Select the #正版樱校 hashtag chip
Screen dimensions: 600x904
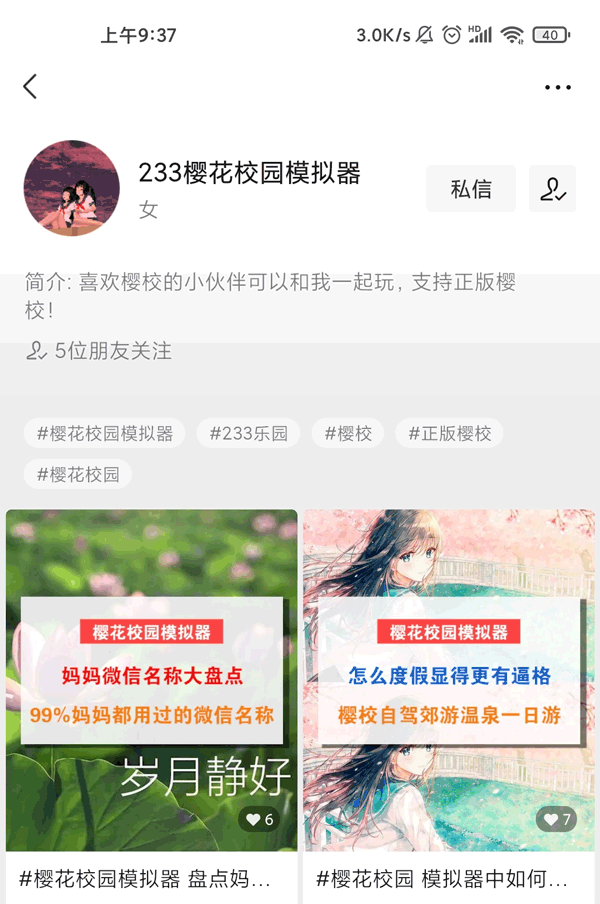[x=450, y=433]
